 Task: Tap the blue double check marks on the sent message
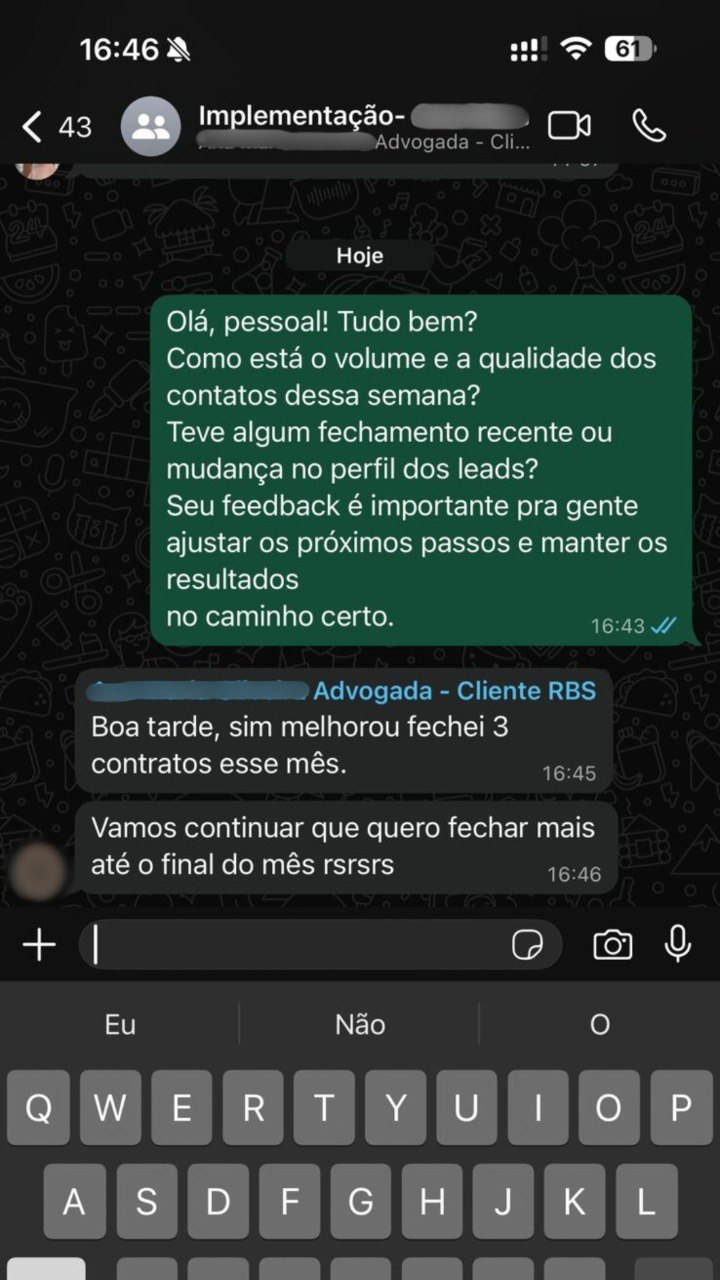[662, 623]
